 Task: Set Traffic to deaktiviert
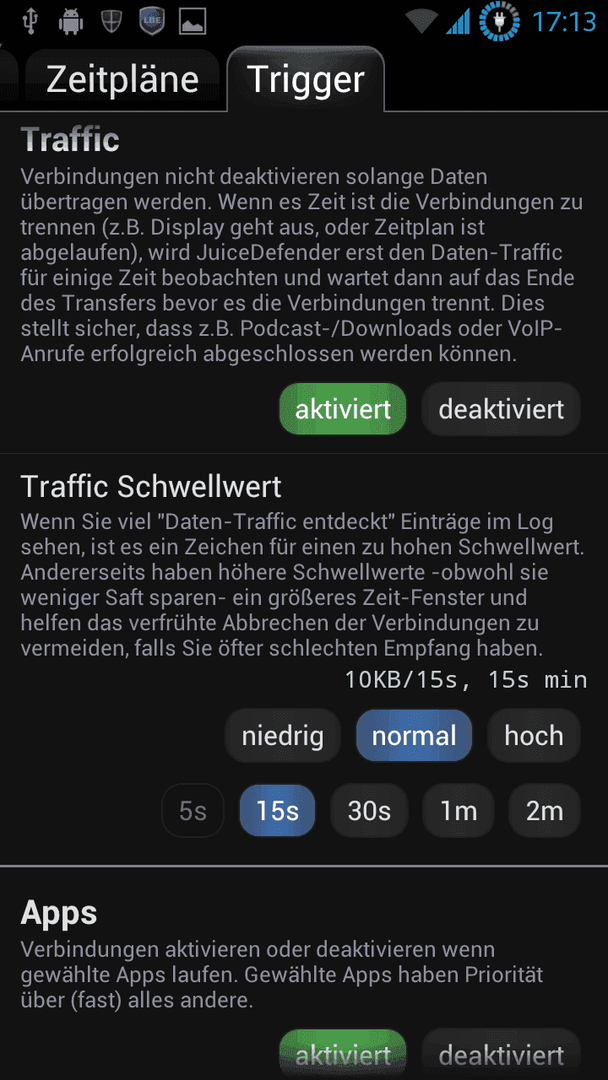coord(501,409)
